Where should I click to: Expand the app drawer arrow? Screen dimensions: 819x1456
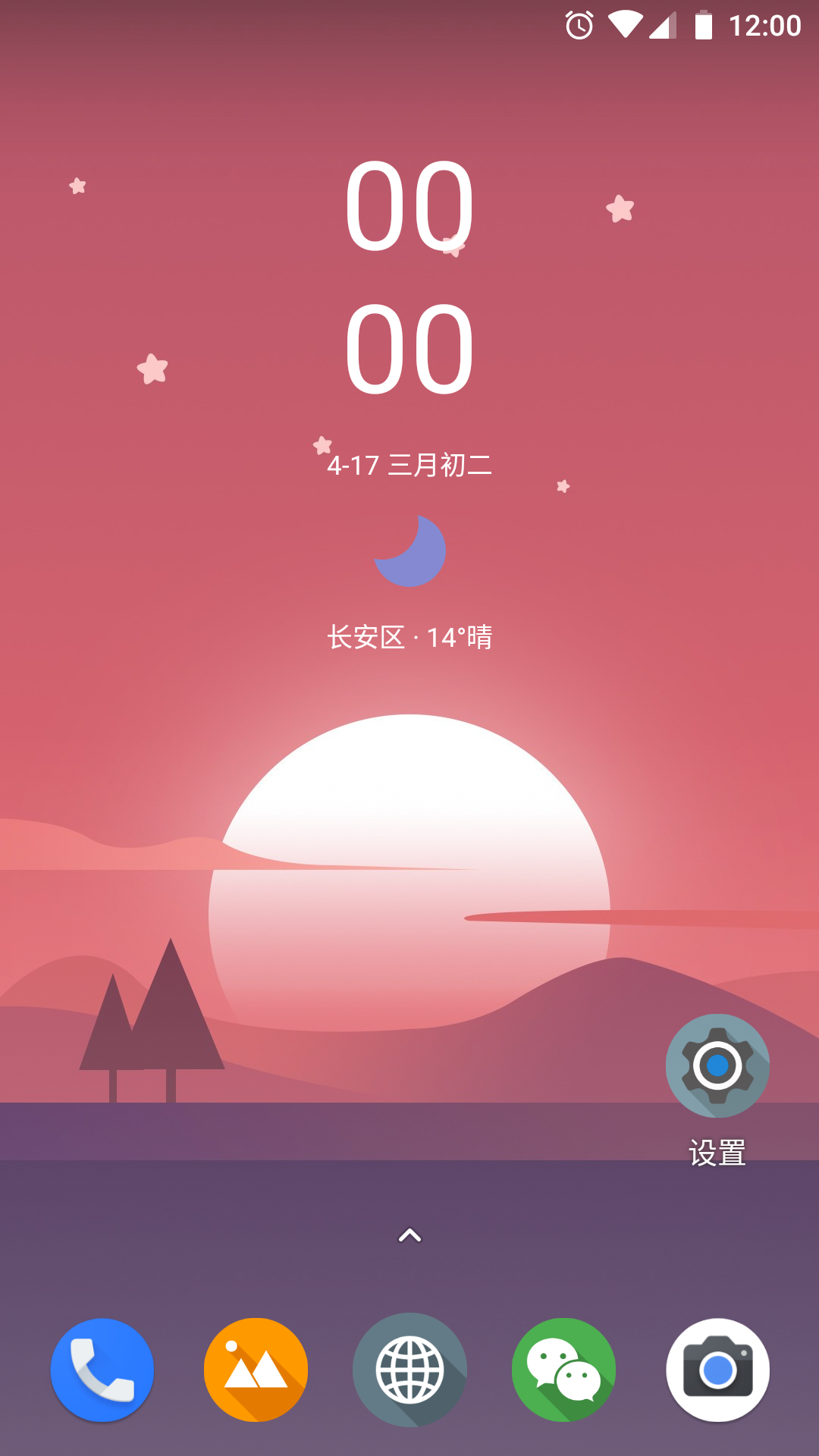[x=409, y=1236]
